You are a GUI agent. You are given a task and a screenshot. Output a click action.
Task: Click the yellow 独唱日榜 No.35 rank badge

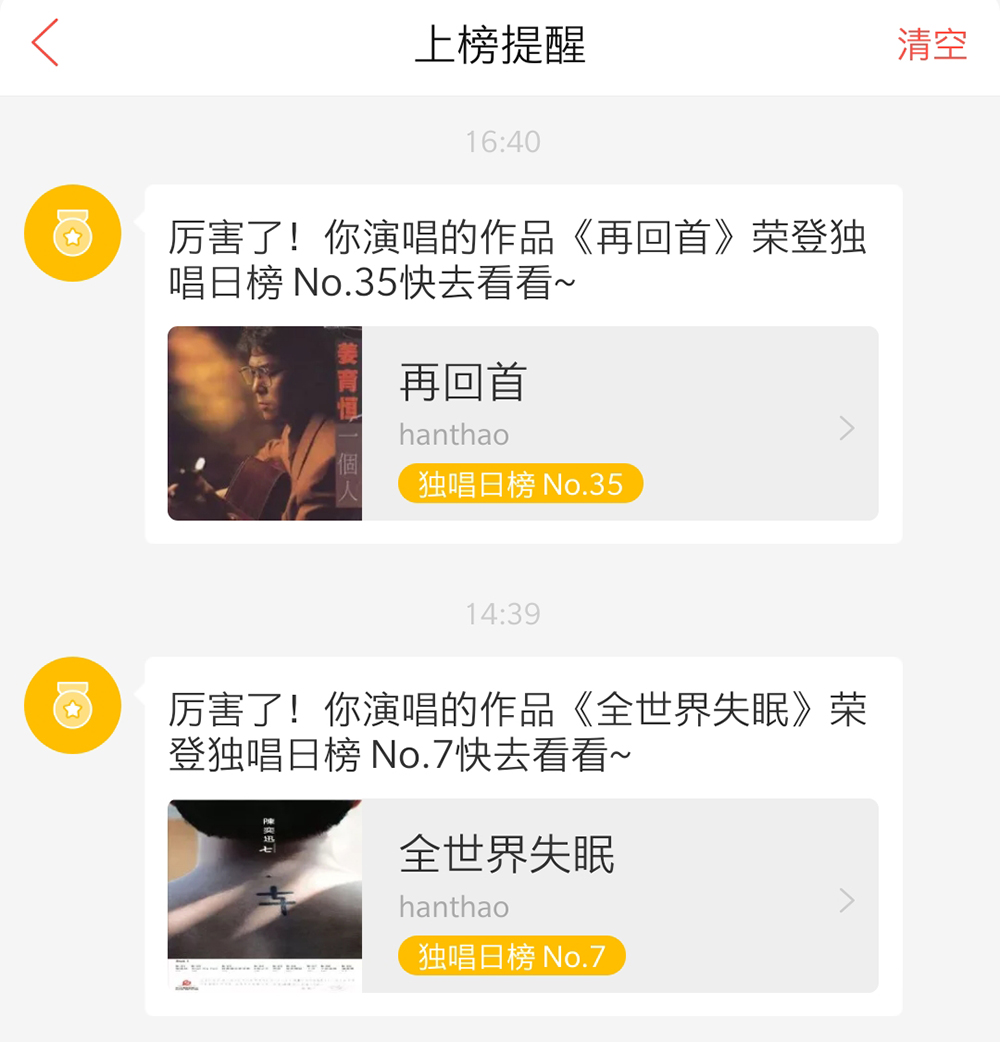pyautogui.click(x=521, y=484)
